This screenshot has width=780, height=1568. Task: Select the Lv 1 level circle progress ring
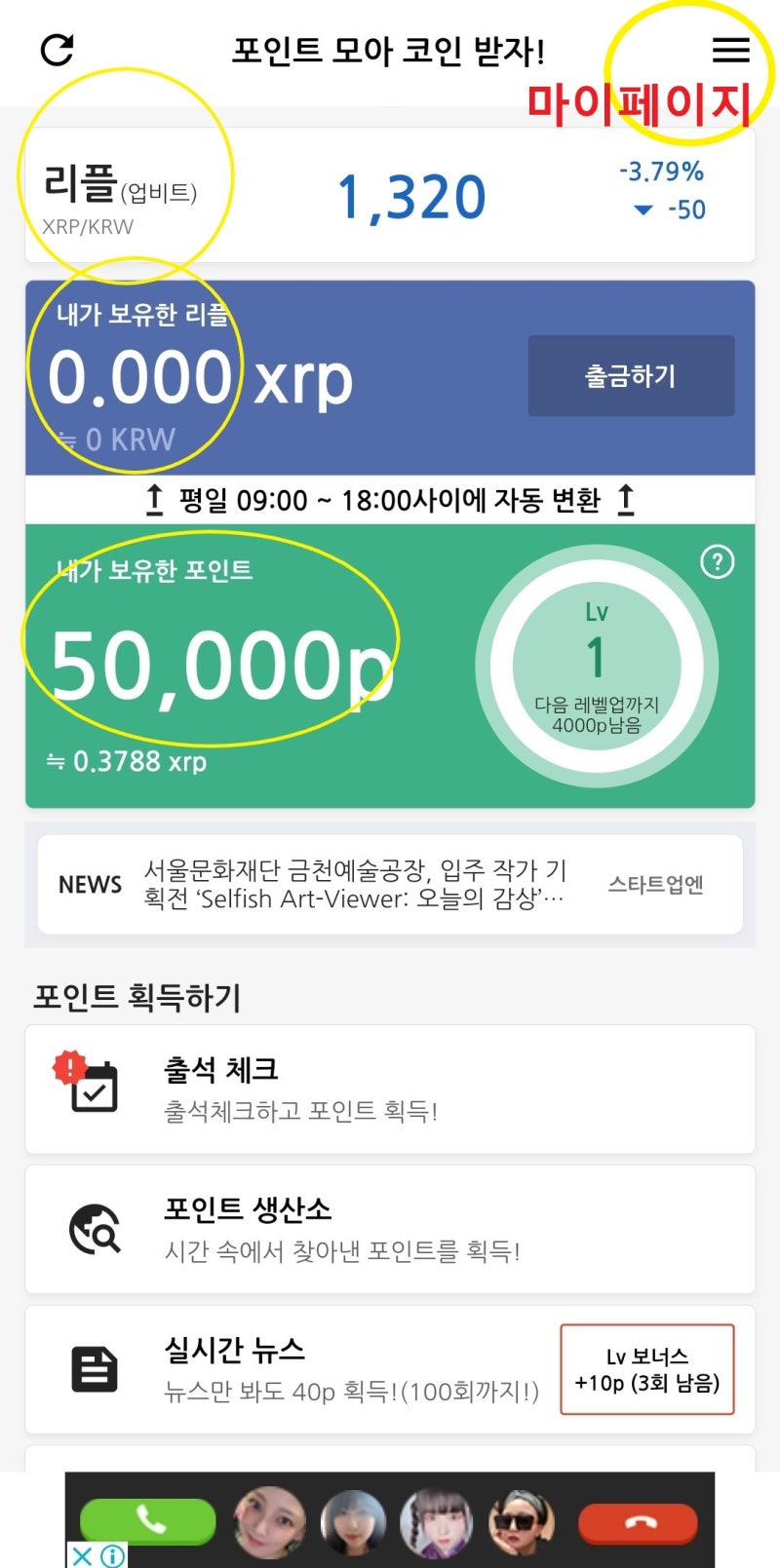(598, 664)
